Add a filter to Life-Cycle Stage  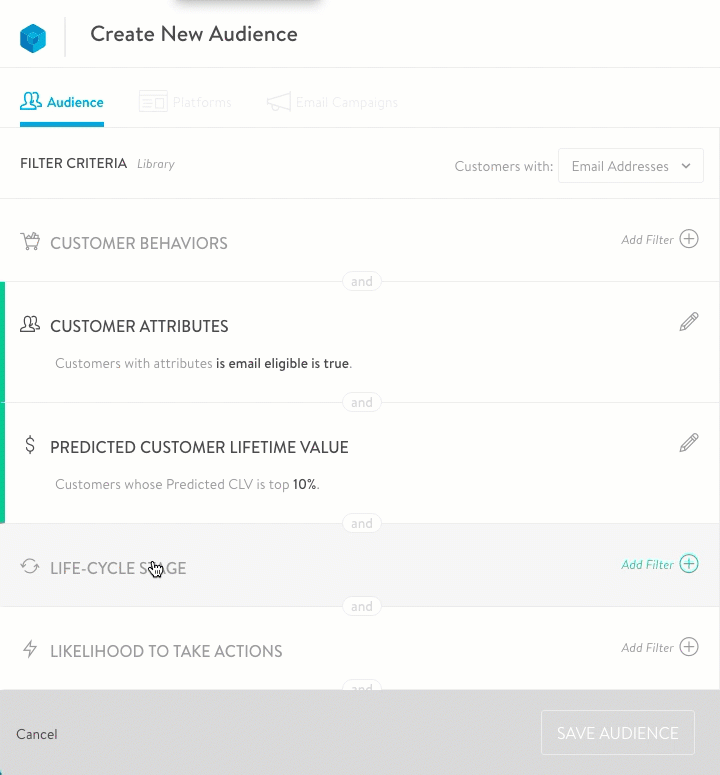660,564
